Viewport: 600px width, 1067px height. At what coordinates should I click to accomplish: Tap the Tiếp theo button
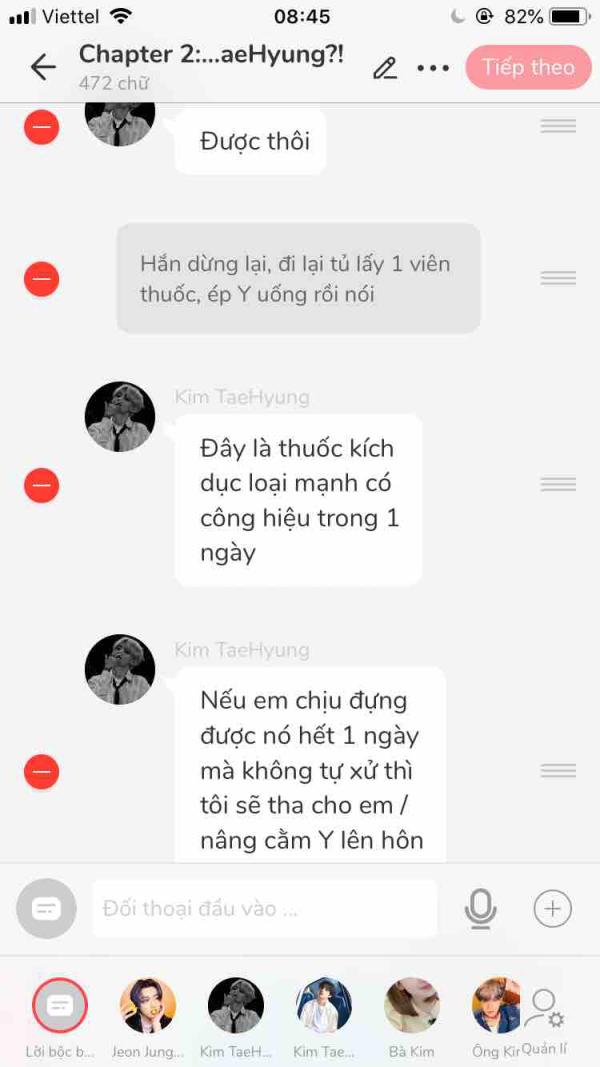tap(528, 67)
